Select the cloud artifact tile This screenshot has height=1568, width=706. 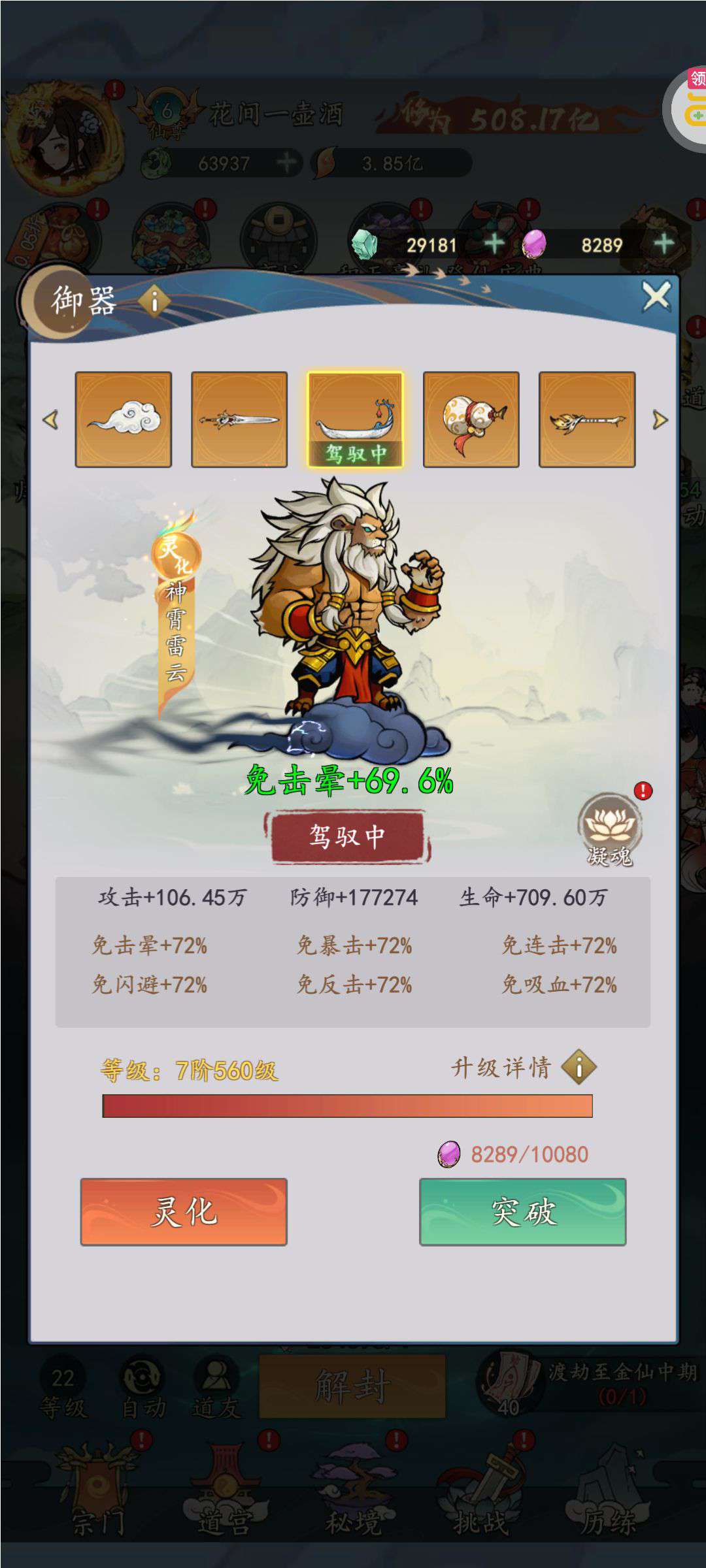[124, 419]
